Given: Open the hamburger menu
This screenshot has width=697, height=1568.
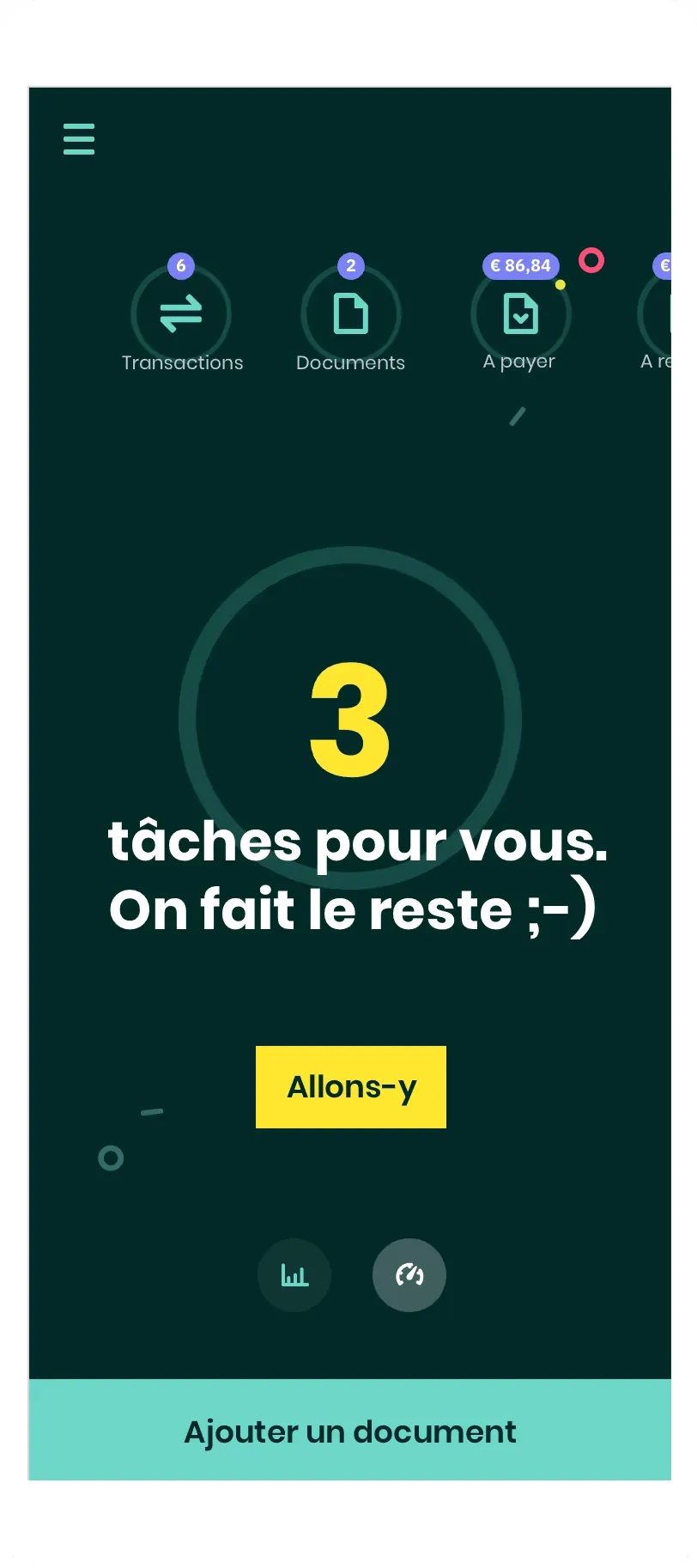Looking at the screenshot, I should [x=79, y=139].
